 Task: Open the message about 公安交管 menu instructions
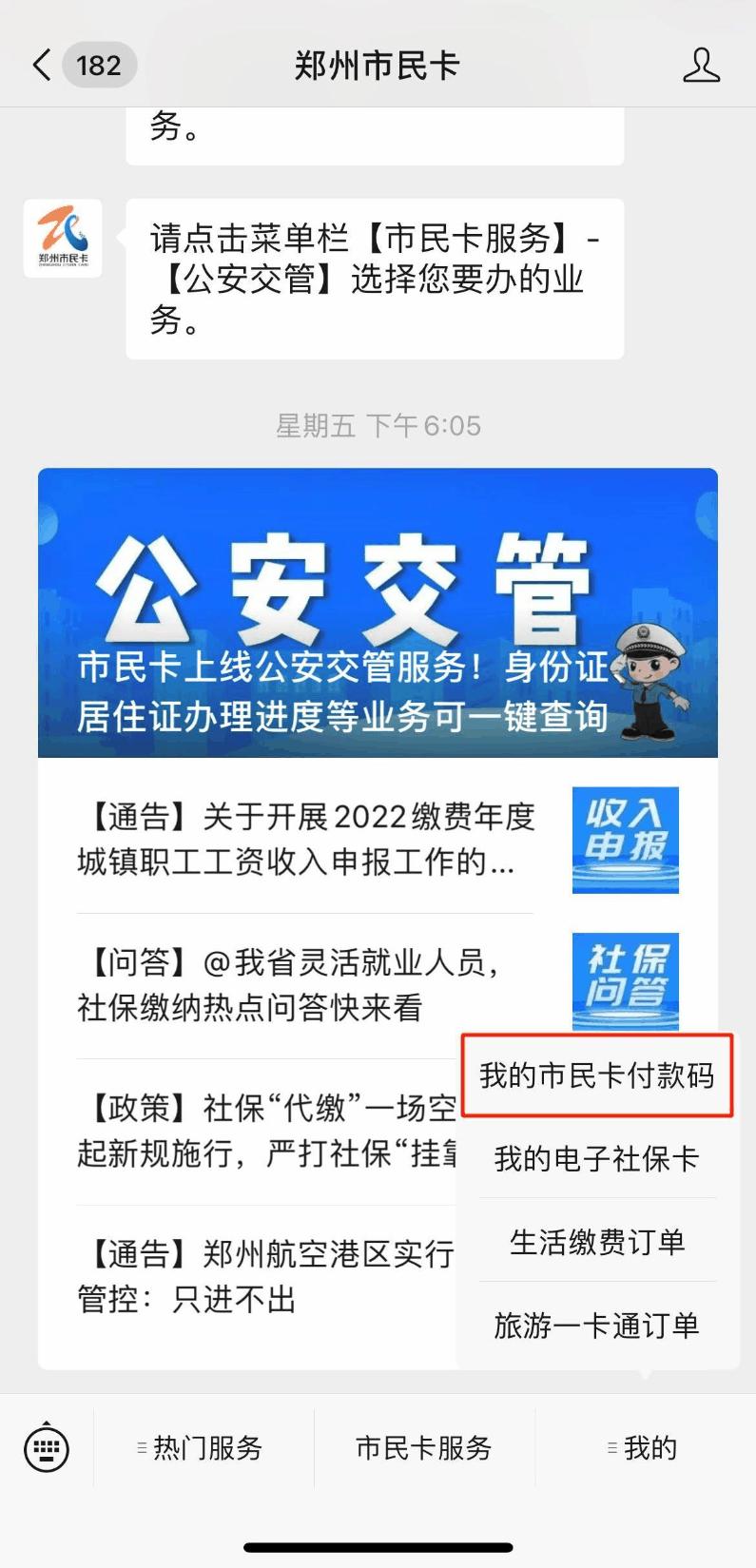(374, 276)
